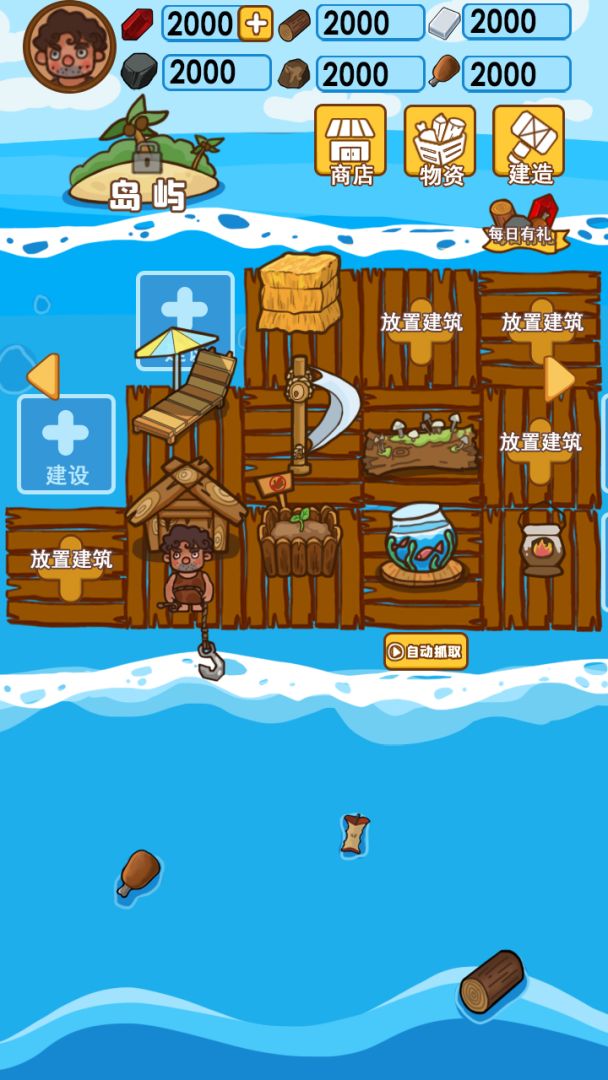Screen dimensions: 608x1080
Task: Tap the left arrow to move raft view
Action: [x=43, y=376]
